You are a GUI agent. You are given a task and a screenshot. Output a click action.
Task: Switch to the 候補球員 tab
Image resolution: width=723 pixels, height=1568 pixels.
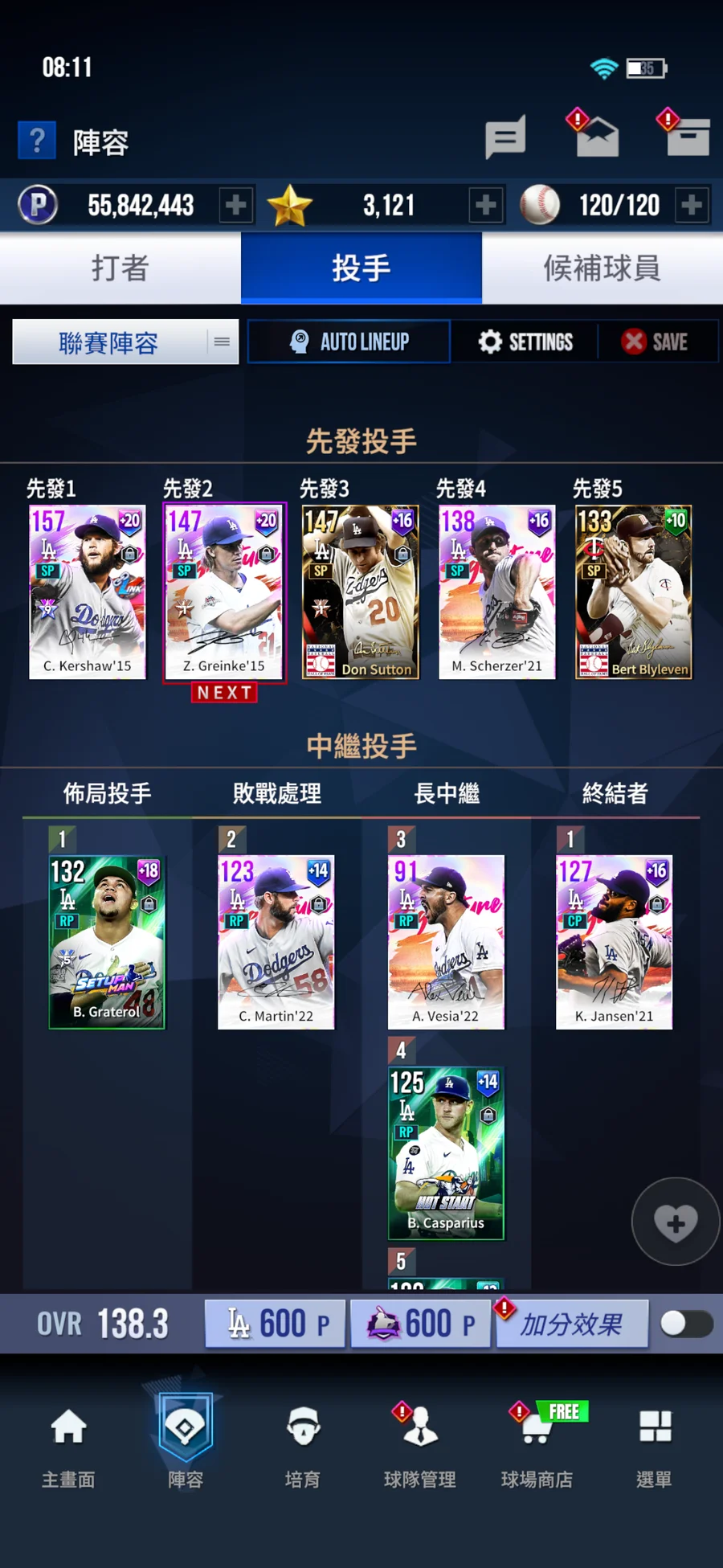pos(602,268)
